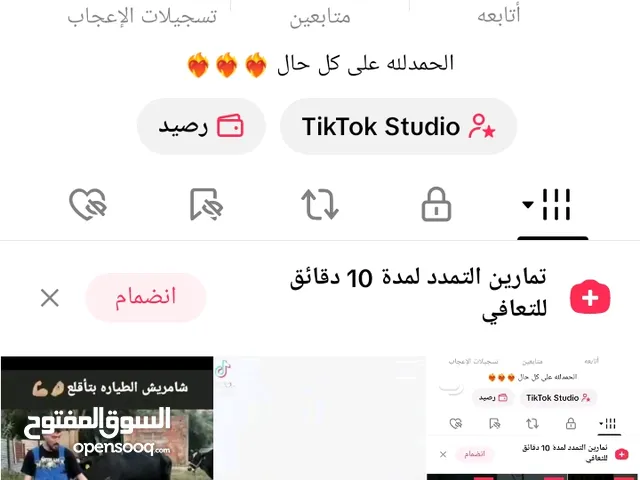640x480 pixels.
Task: Open the hidden liked videos heart tab
Action: pyautogui.click(x=88, y=205)
